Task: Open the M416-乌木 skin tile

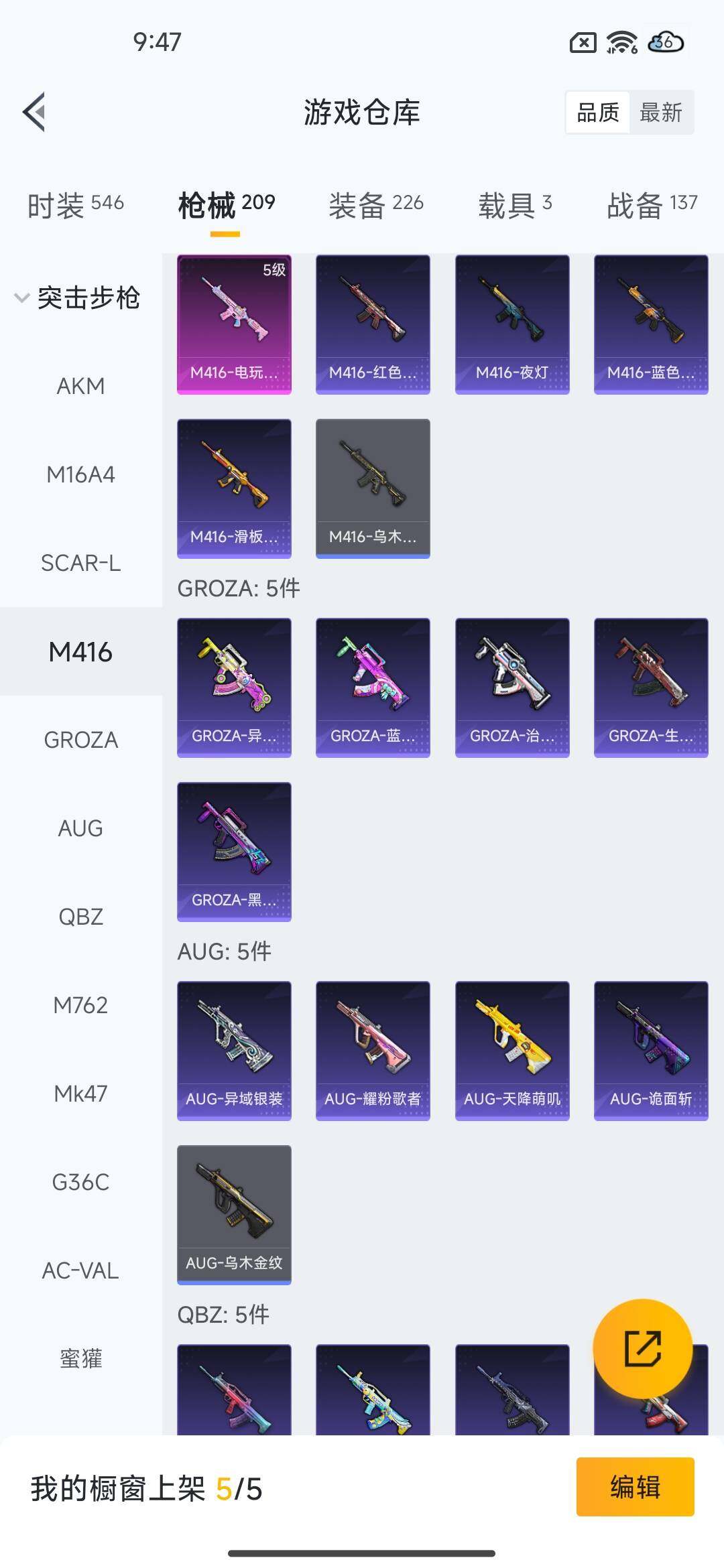Action: pyautogui.click(x=373, y=488)
